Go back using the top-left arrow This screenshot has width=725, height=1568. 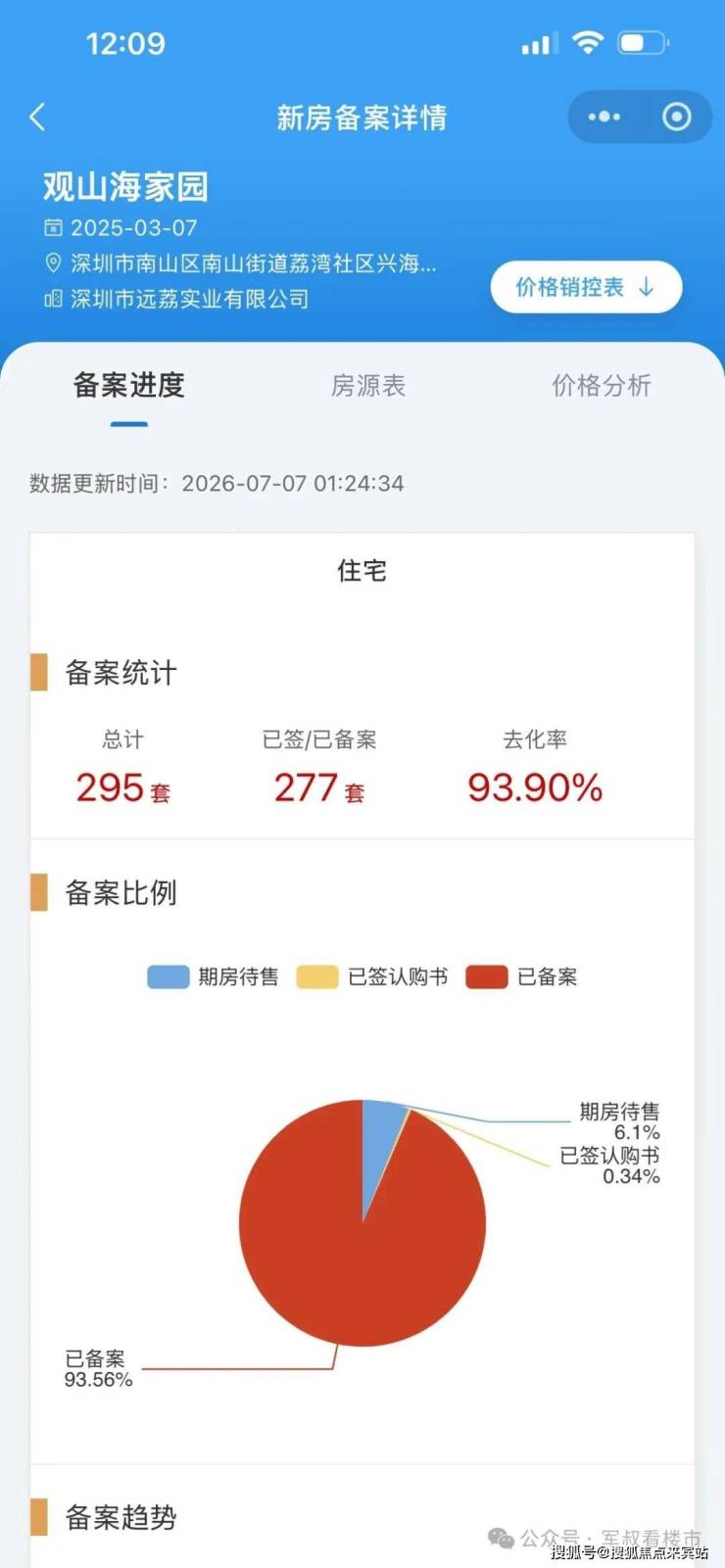tap(37, 118)
